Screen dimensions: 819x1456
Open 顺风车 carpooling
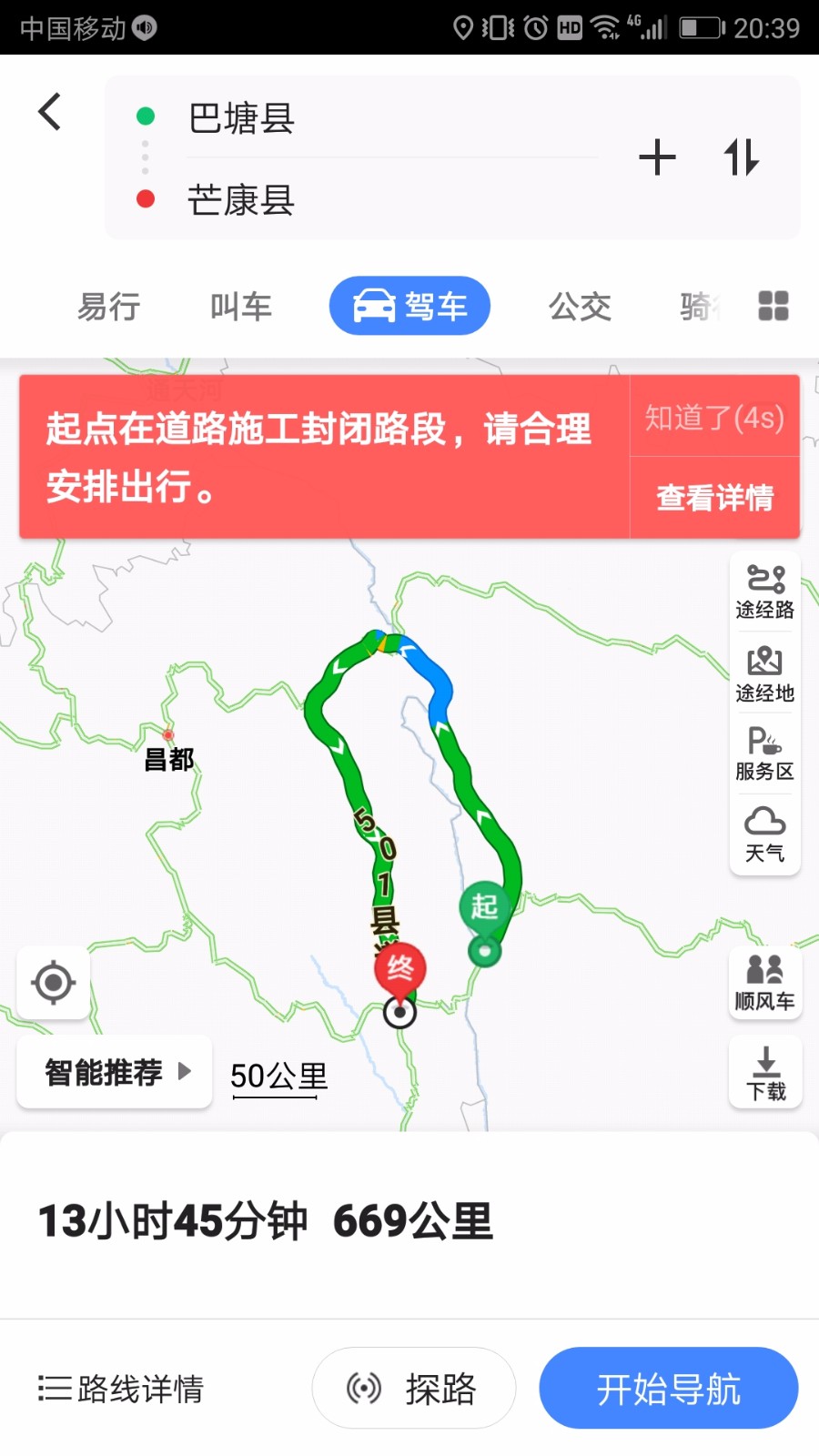click(x=764, y=984)
